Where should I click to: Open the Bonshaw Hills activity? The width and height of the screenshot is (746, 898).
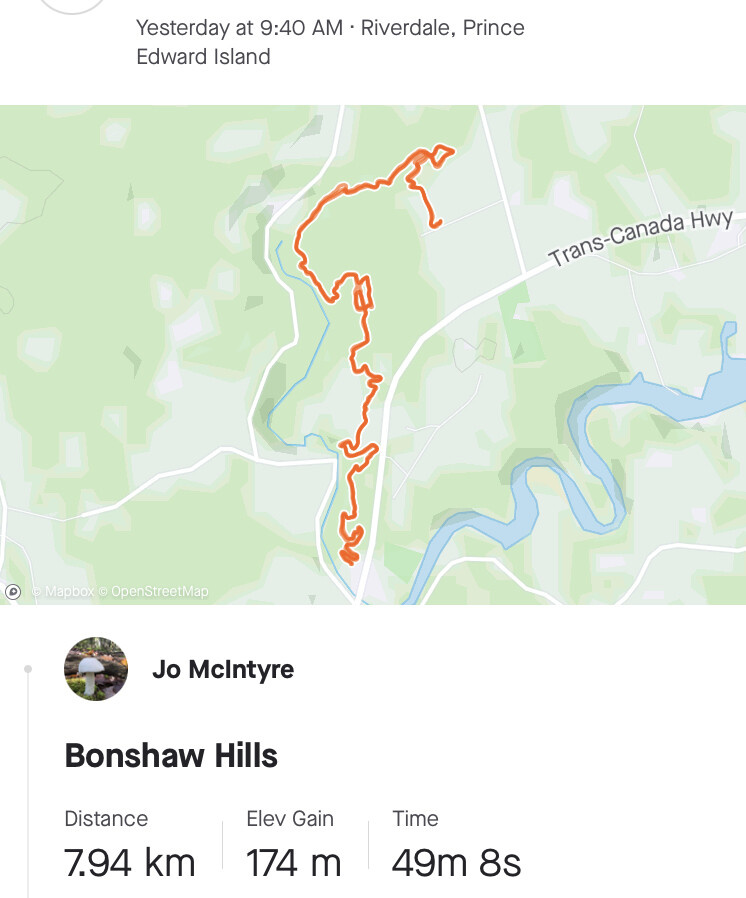click(171, 755)
